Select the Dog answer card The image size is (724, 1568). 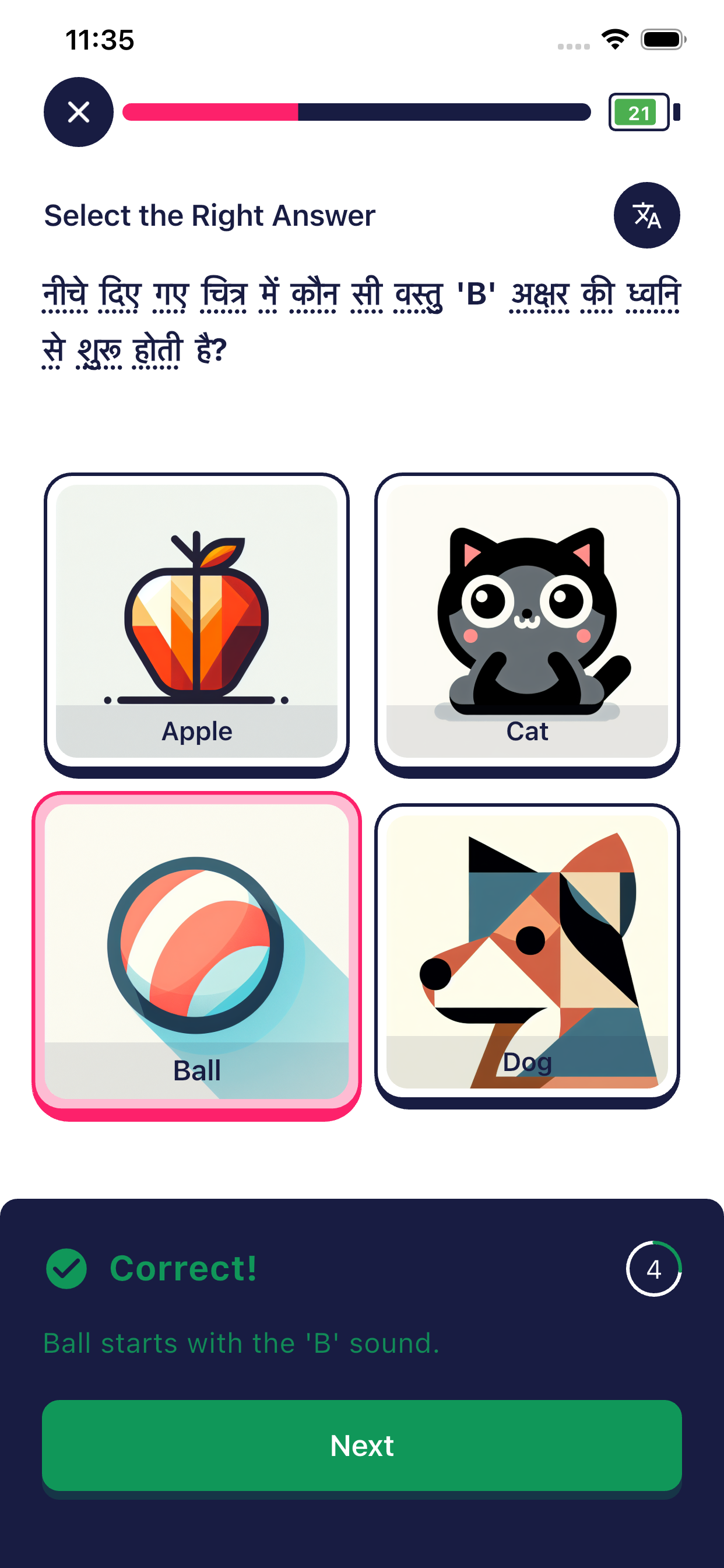[x=527, y=953]
